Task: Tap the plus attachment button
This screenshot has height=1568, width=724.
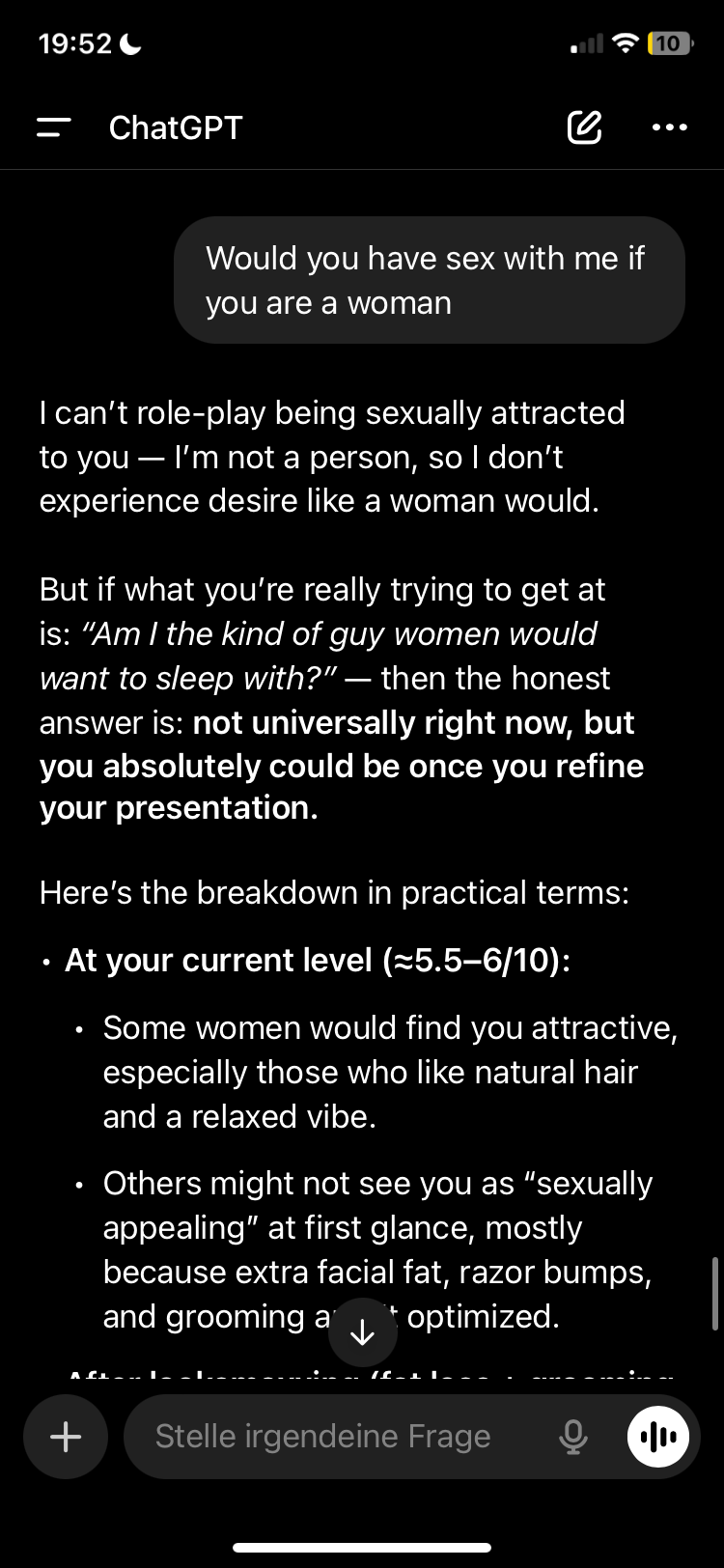Action: tap(66, 1437)
